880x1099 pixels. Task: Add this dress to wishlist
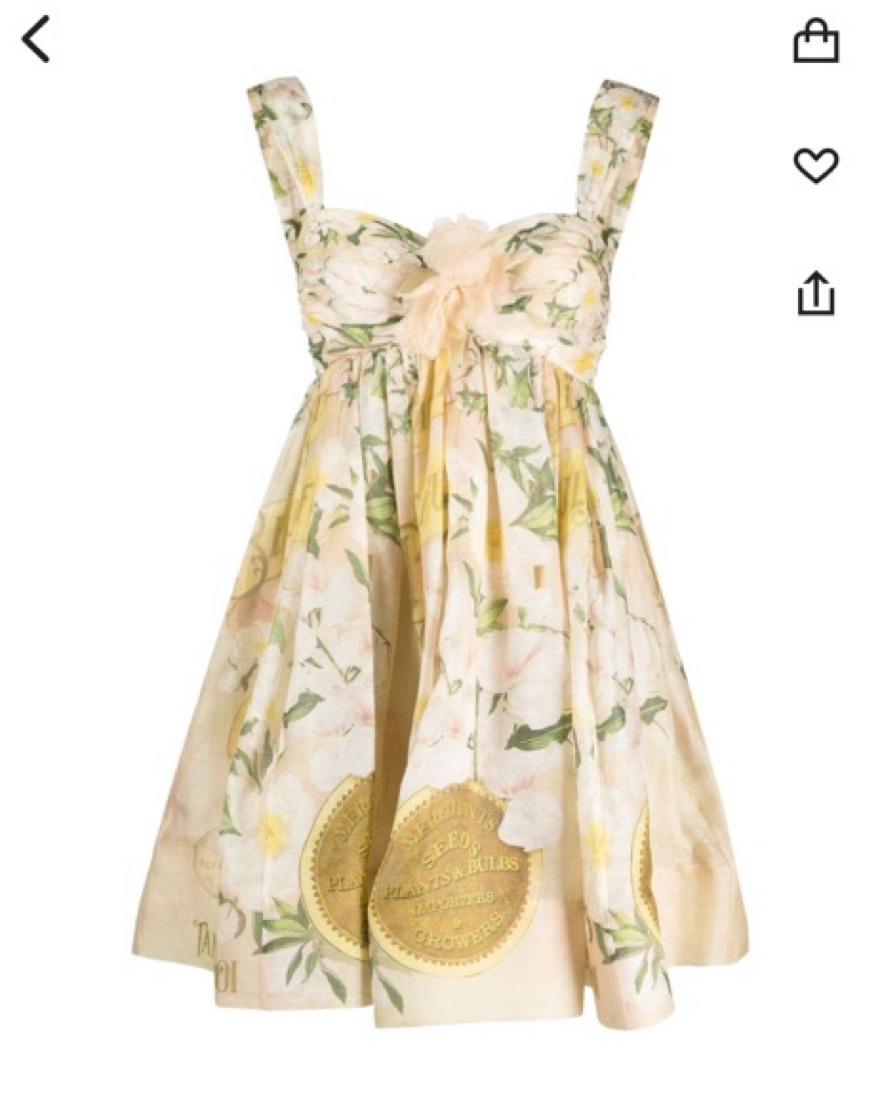pyautogui.click(x=815, y=165)
